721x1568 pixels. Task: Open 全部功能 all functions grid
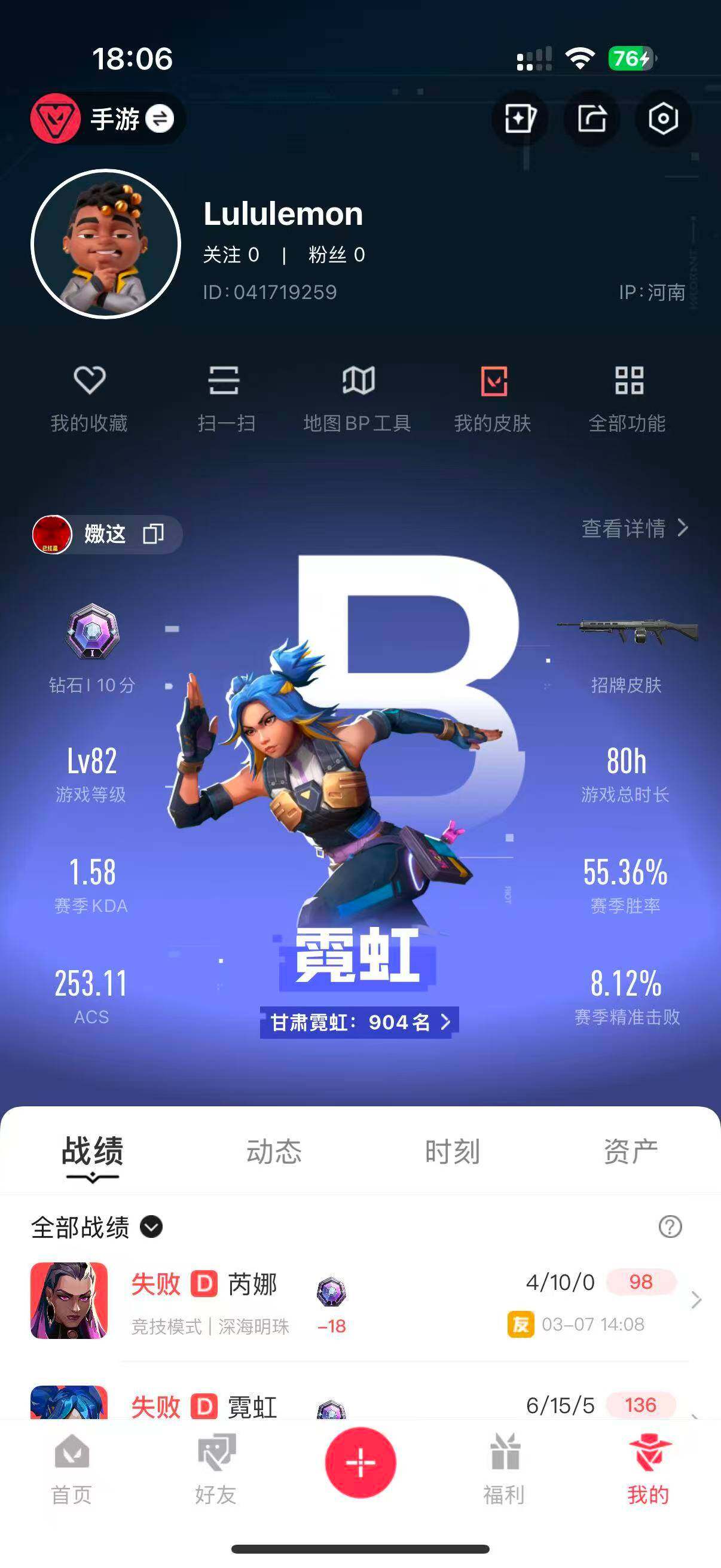tap(628, 396)
